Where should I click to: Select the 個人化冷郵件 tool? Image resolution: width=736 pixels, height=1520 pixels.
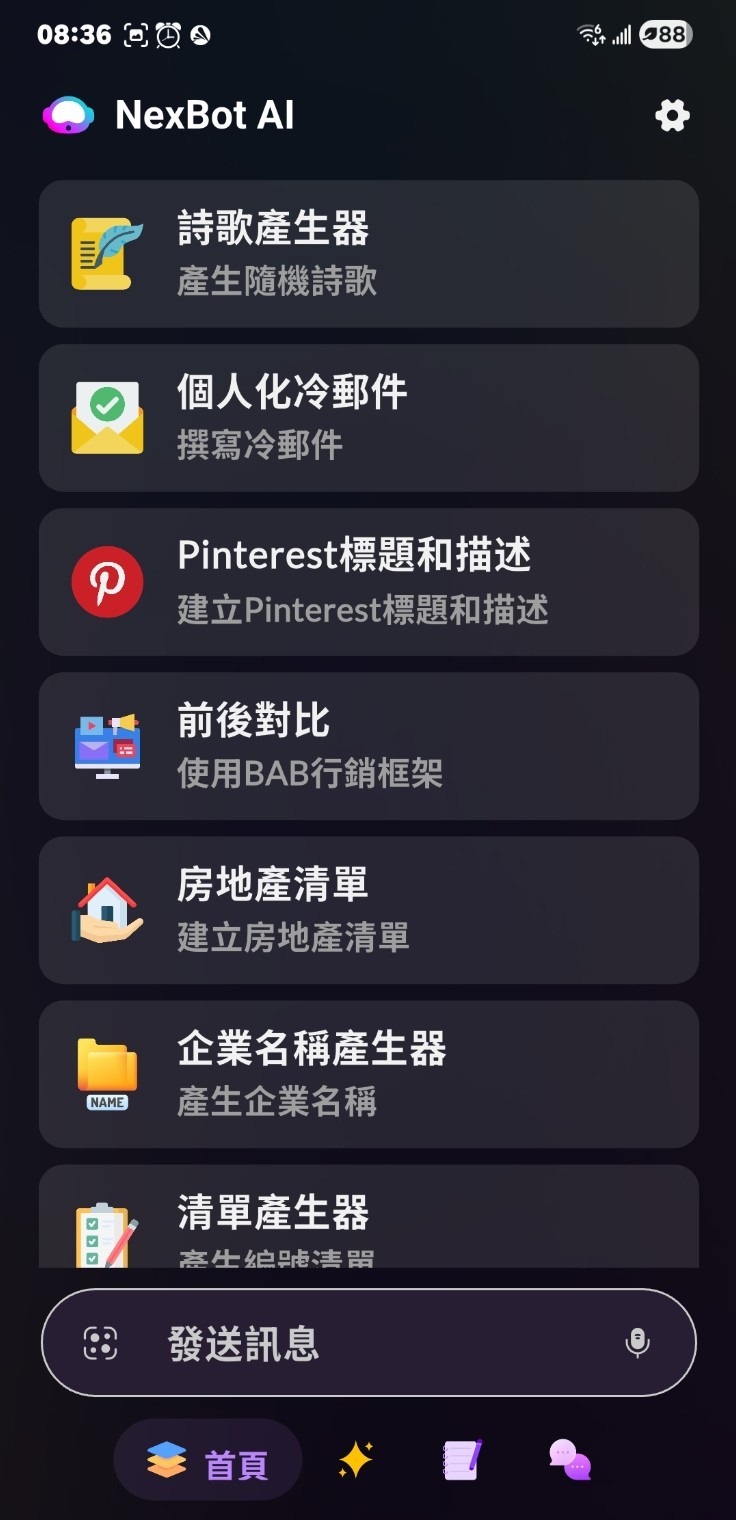368,418
